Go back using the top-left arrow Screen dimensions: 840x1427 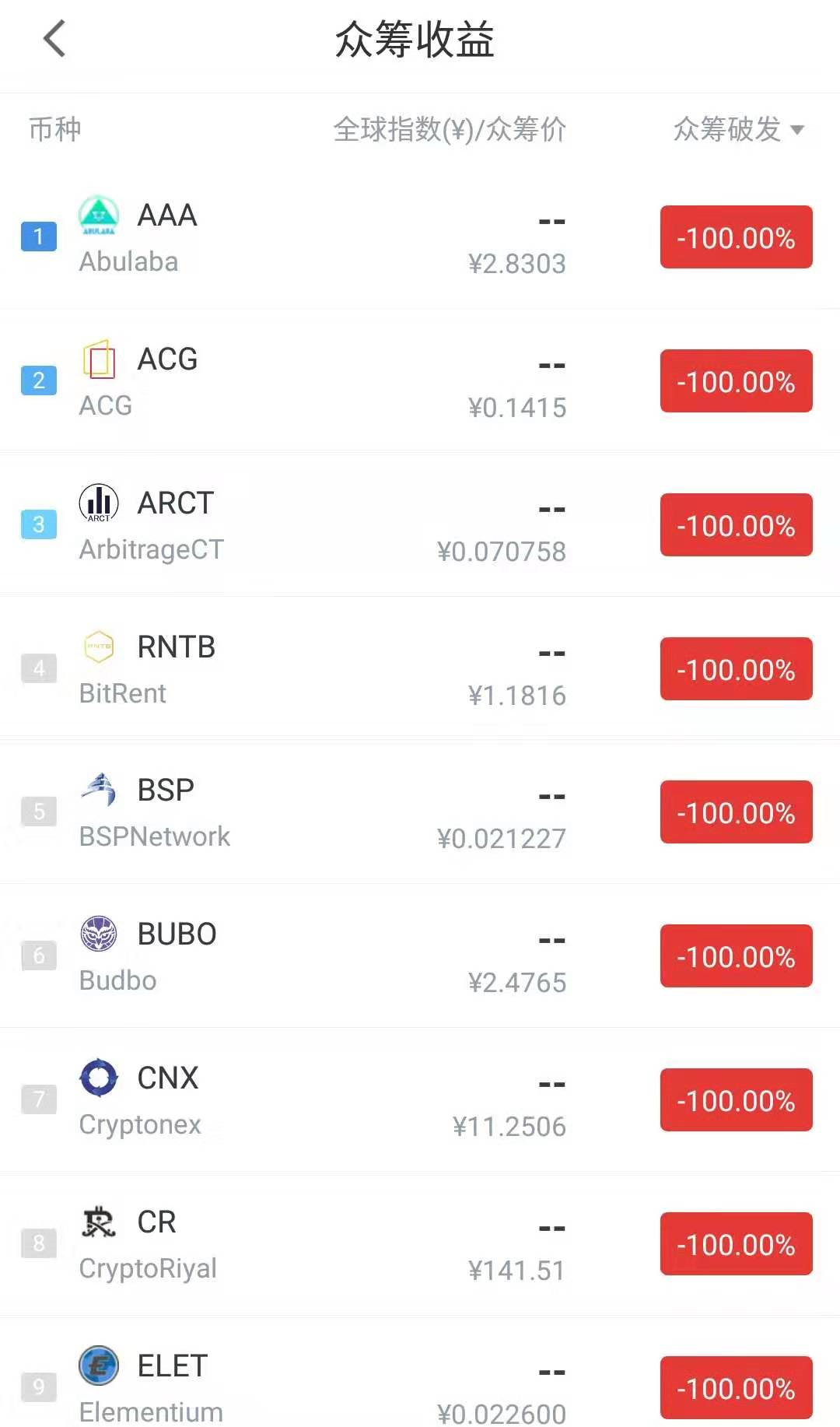click(54, 39)
